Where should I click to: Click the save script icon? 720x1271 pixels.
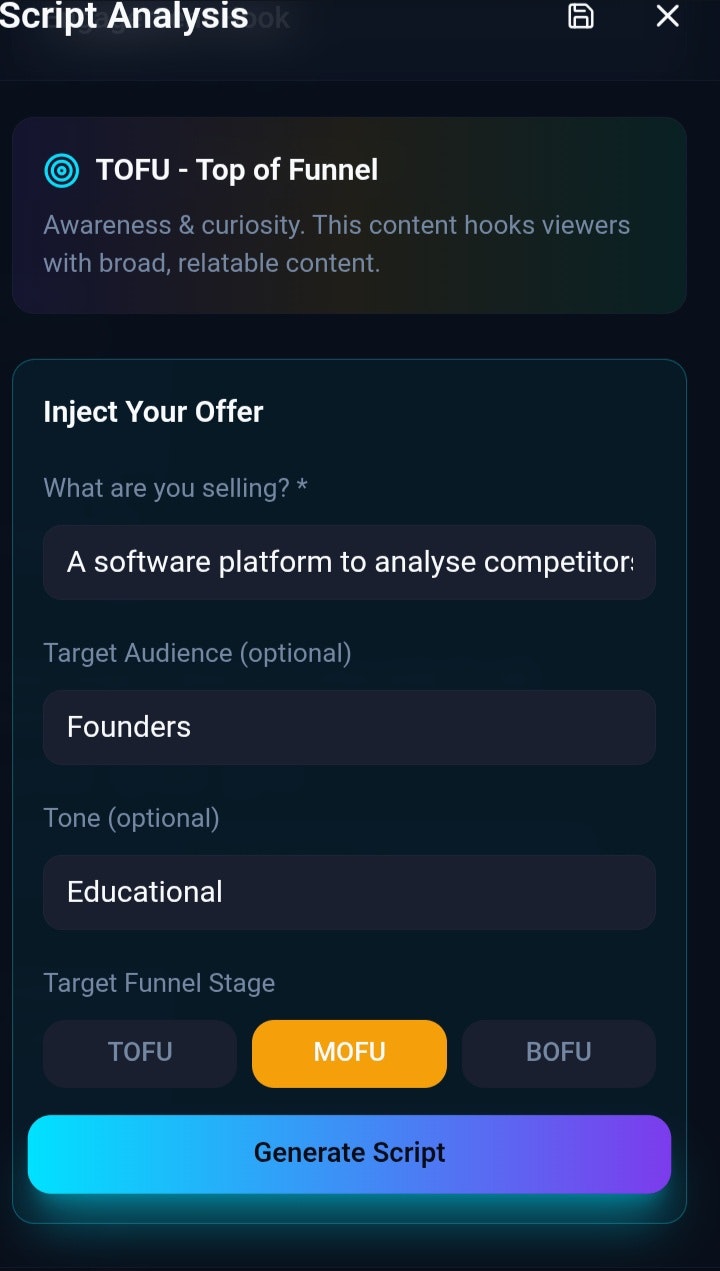tap(580, 17)
